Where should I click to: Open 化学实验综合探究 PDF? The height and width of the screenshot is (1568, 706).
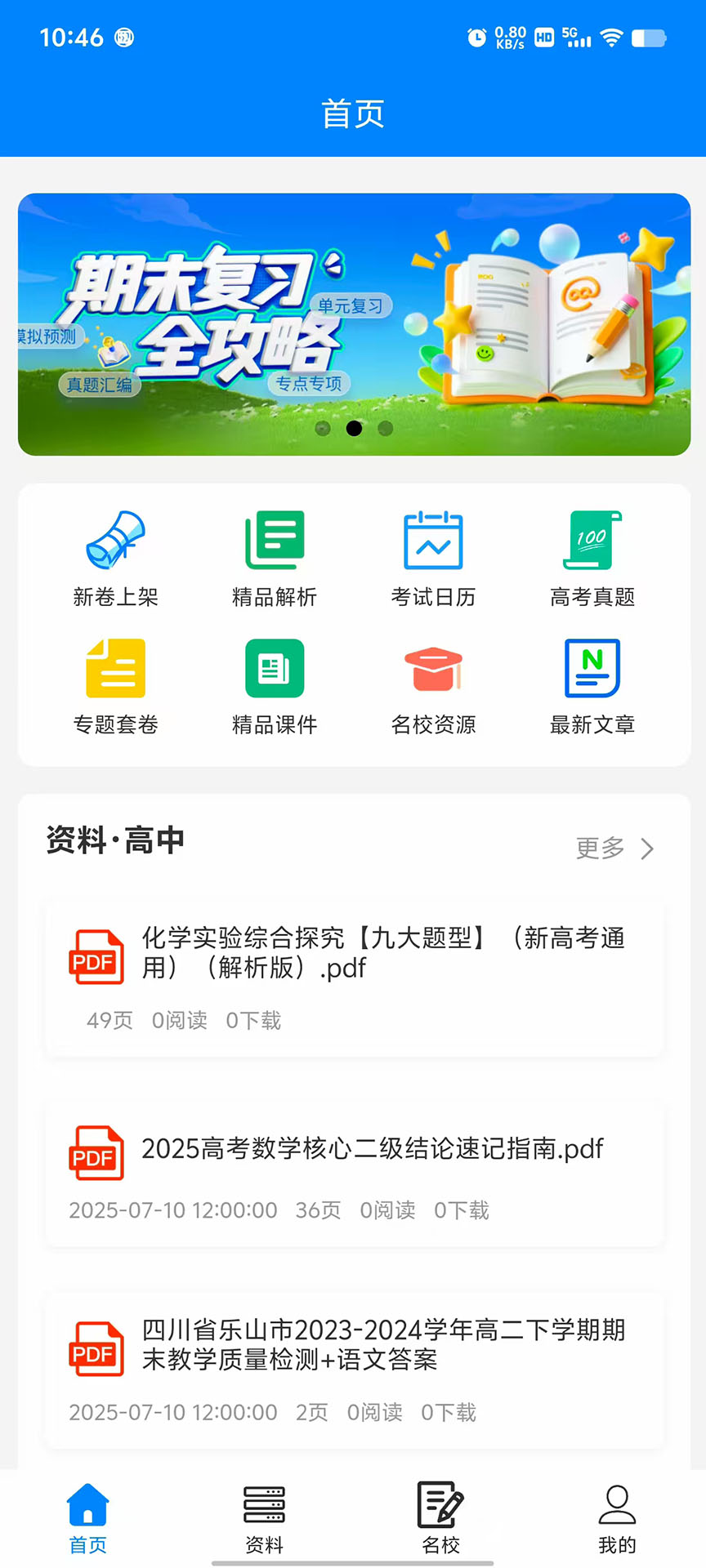click(354, 978)
